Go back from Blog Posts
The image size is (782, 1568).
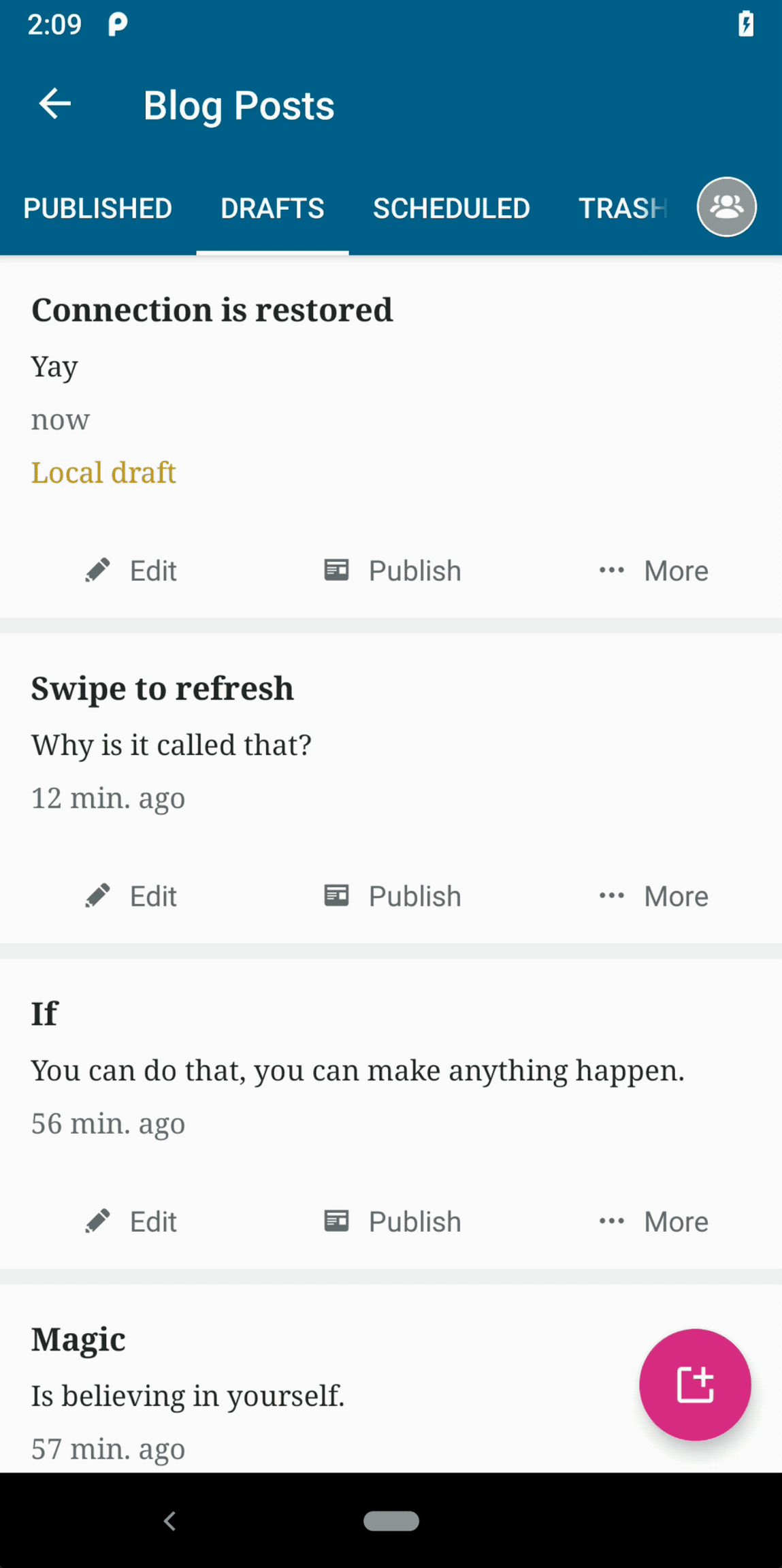coord(54,104)
